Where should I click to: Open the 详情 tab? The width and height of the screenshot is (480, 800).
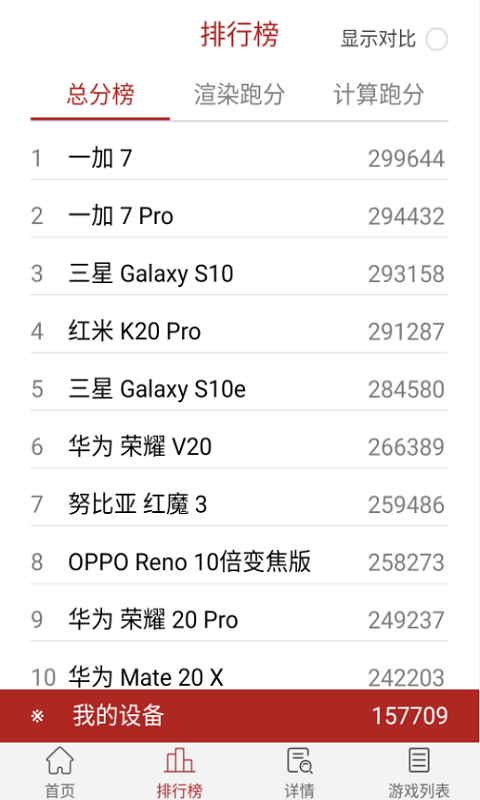point(299,771)
